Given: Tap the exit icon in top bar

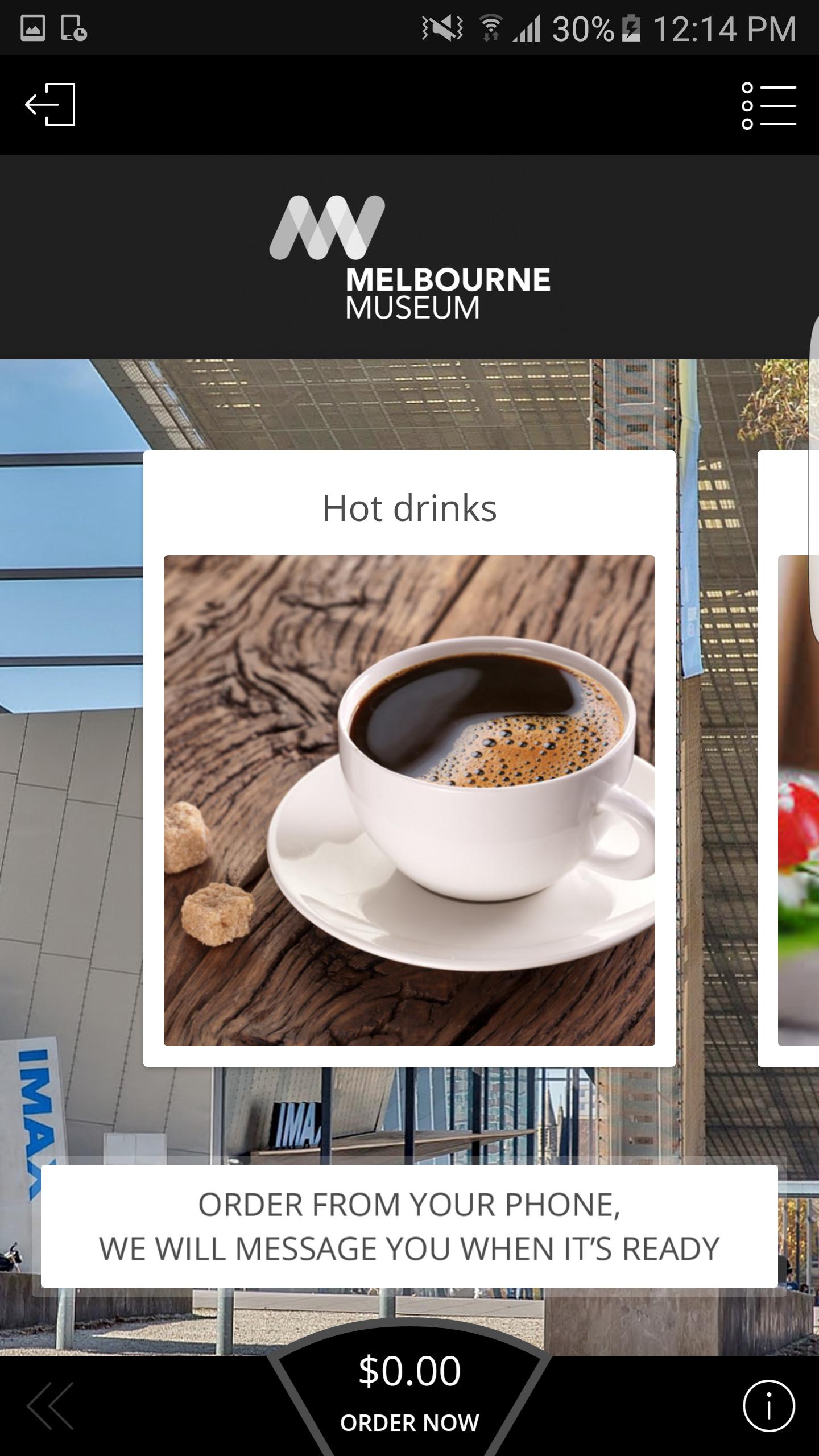Looking at the screenshot, I should click(x=50, y=105).
